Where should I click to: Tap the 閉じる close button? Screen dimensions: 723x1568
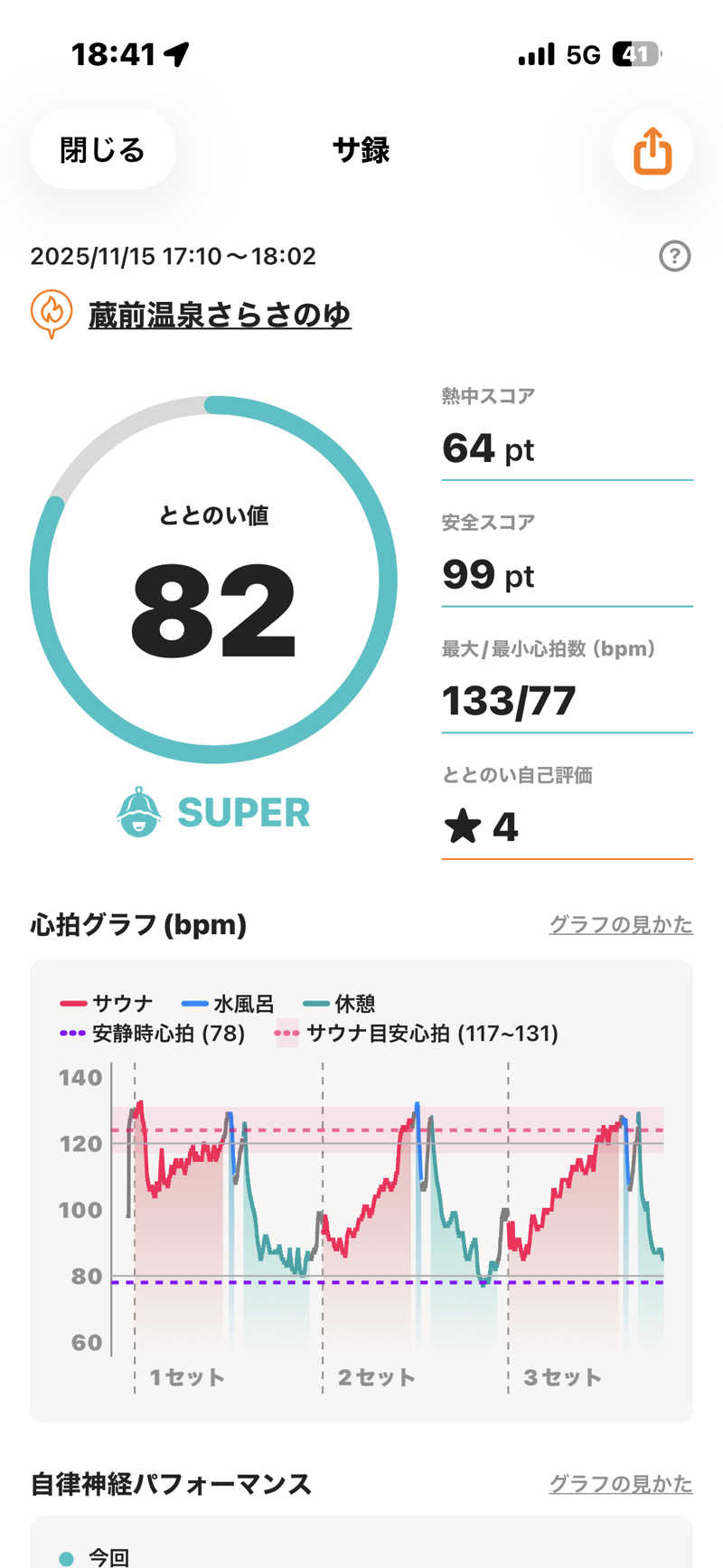click(x=102, y=150)
